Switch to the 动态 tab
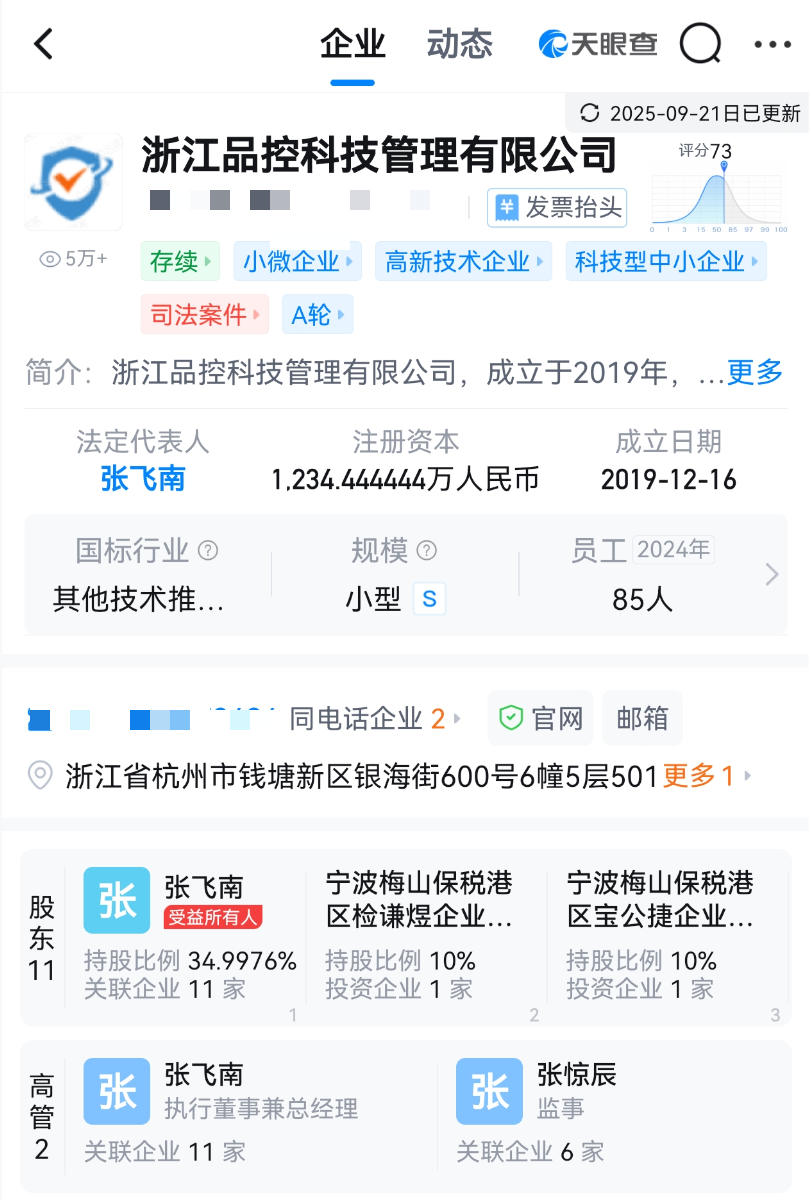Screen dimensions: 809x1200 460,45
